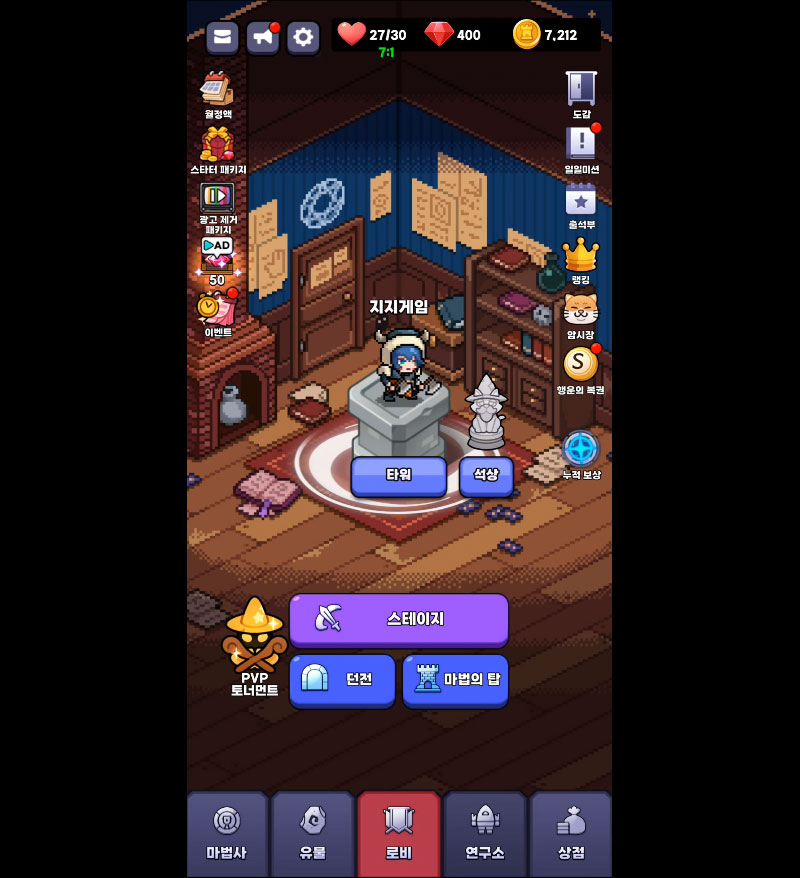Viewport: 800px width, 878px height.
Task: Open the 도감 collection
Action: [581, 93]
